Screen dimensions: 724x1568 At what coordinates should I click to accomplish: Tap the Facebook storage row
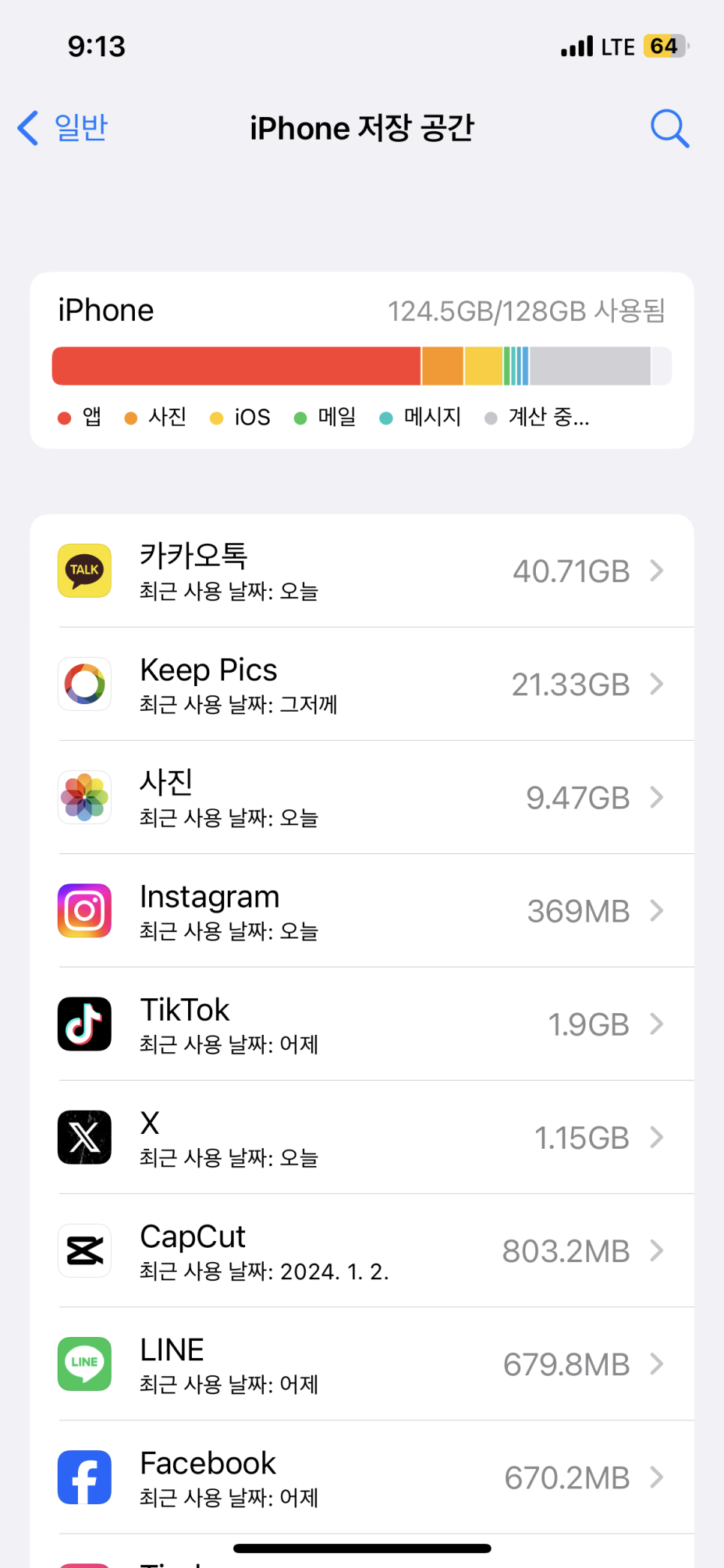[x=361, y=1477]
